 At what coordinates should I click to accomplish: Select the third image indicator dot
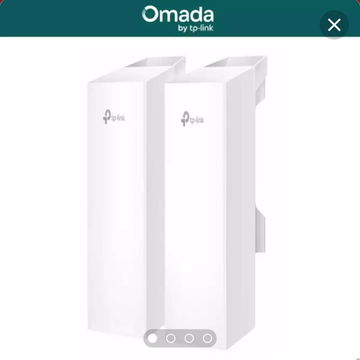189,339
